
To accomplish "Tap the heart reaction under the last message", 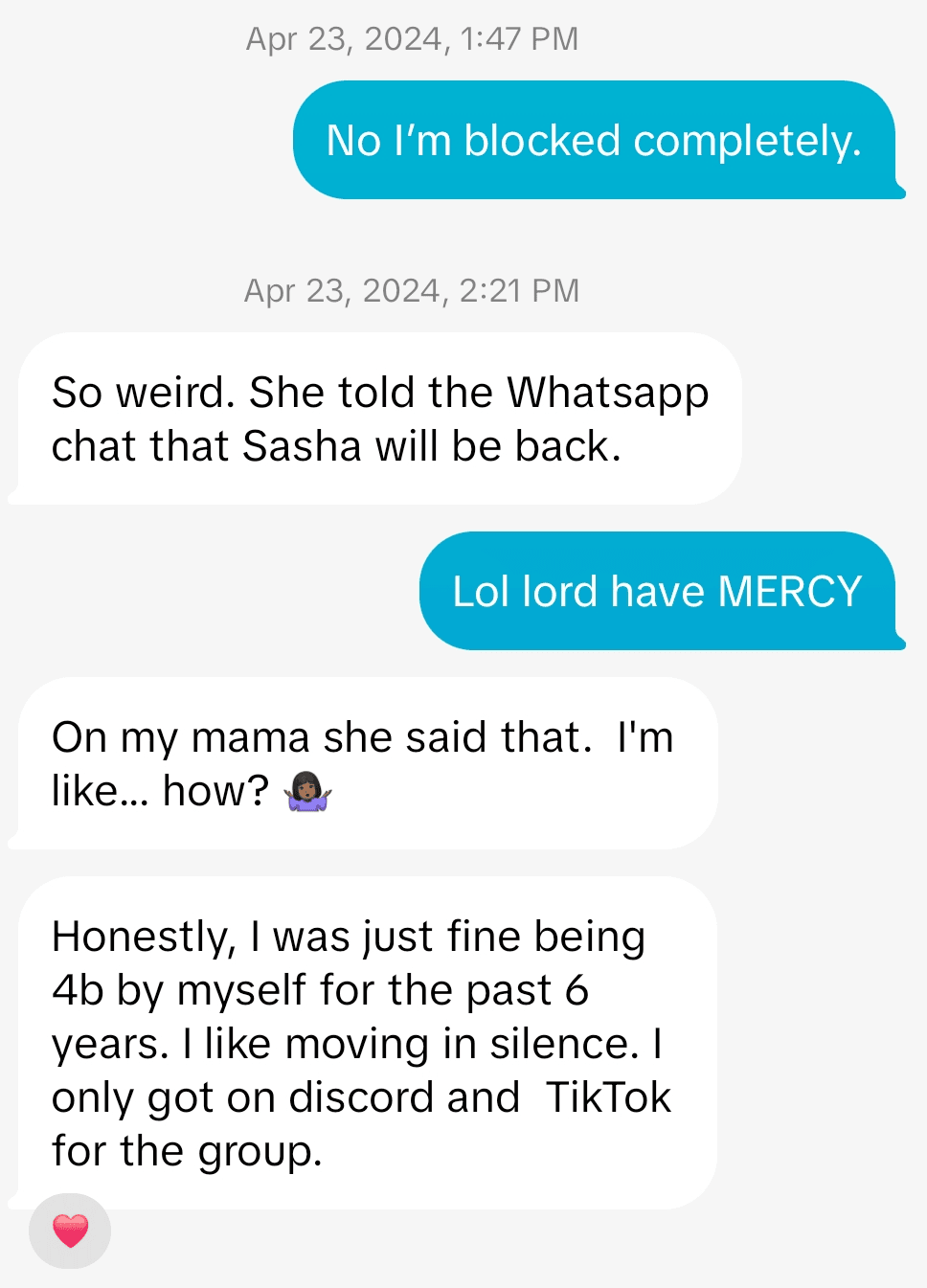I will 70,1231.
